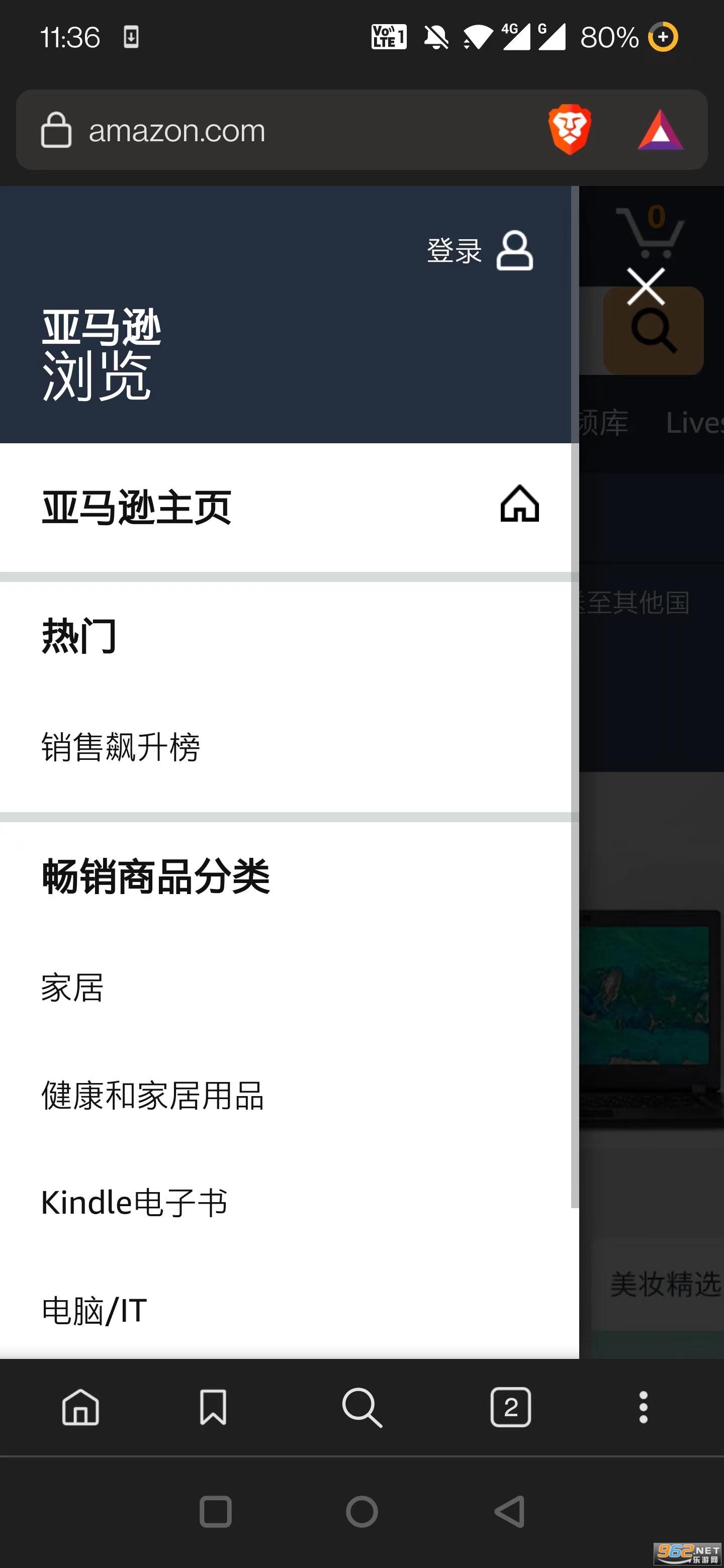Open the 电脑/IT category

(95, 1310)
